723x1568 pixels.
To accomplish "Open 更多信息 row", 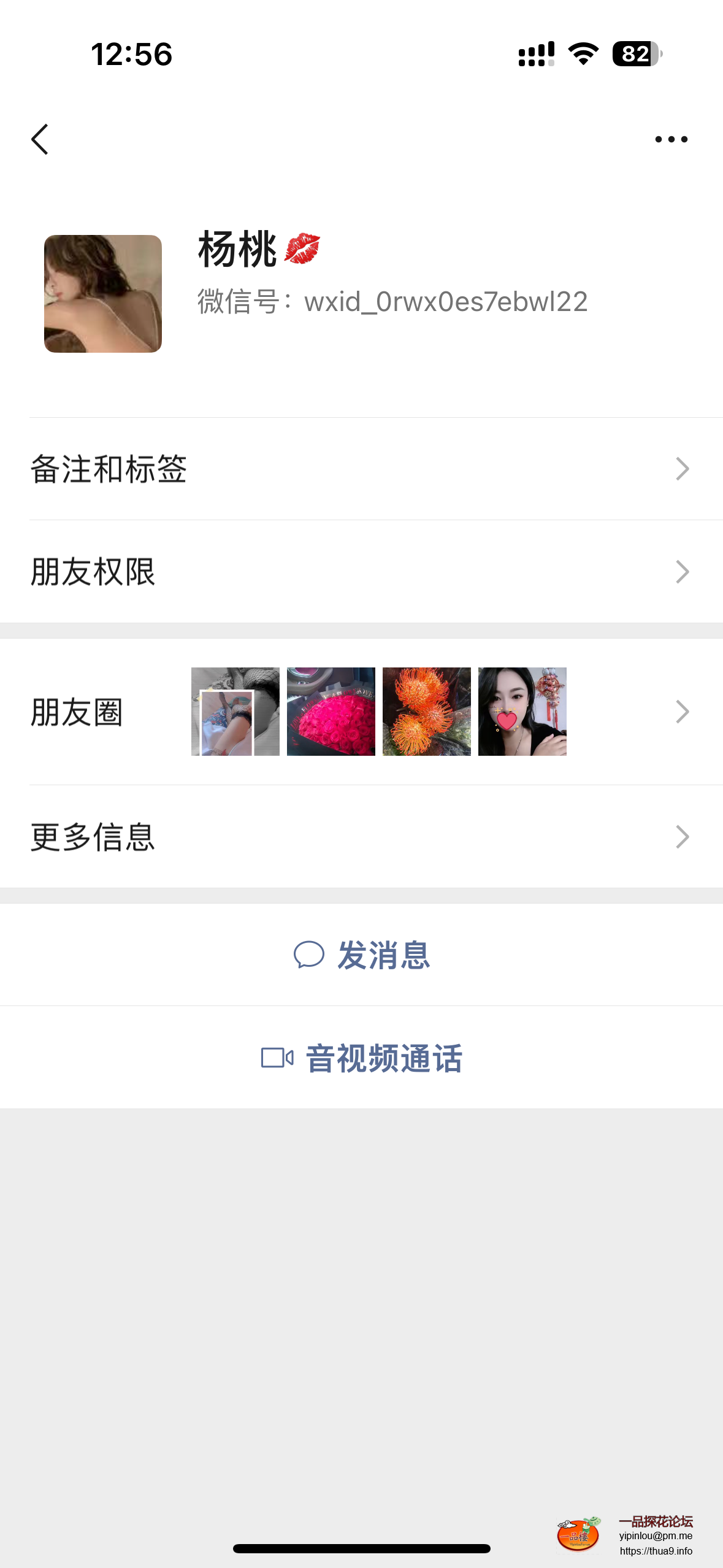I will pos(361,837).
